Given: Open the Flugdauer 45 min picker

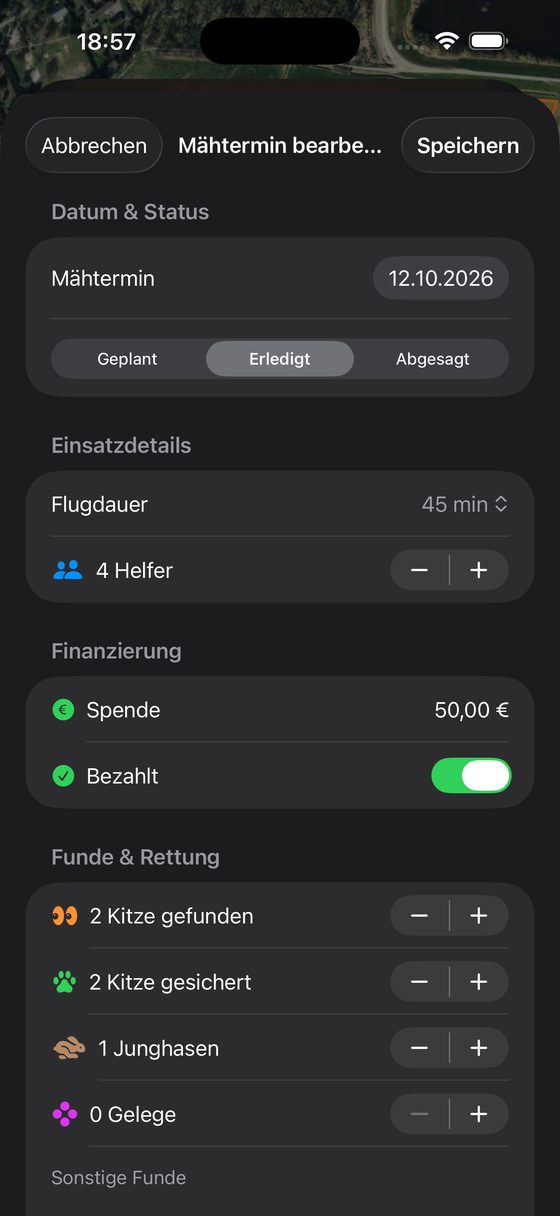Looking at the screenshot, I should tap(465, 505).
